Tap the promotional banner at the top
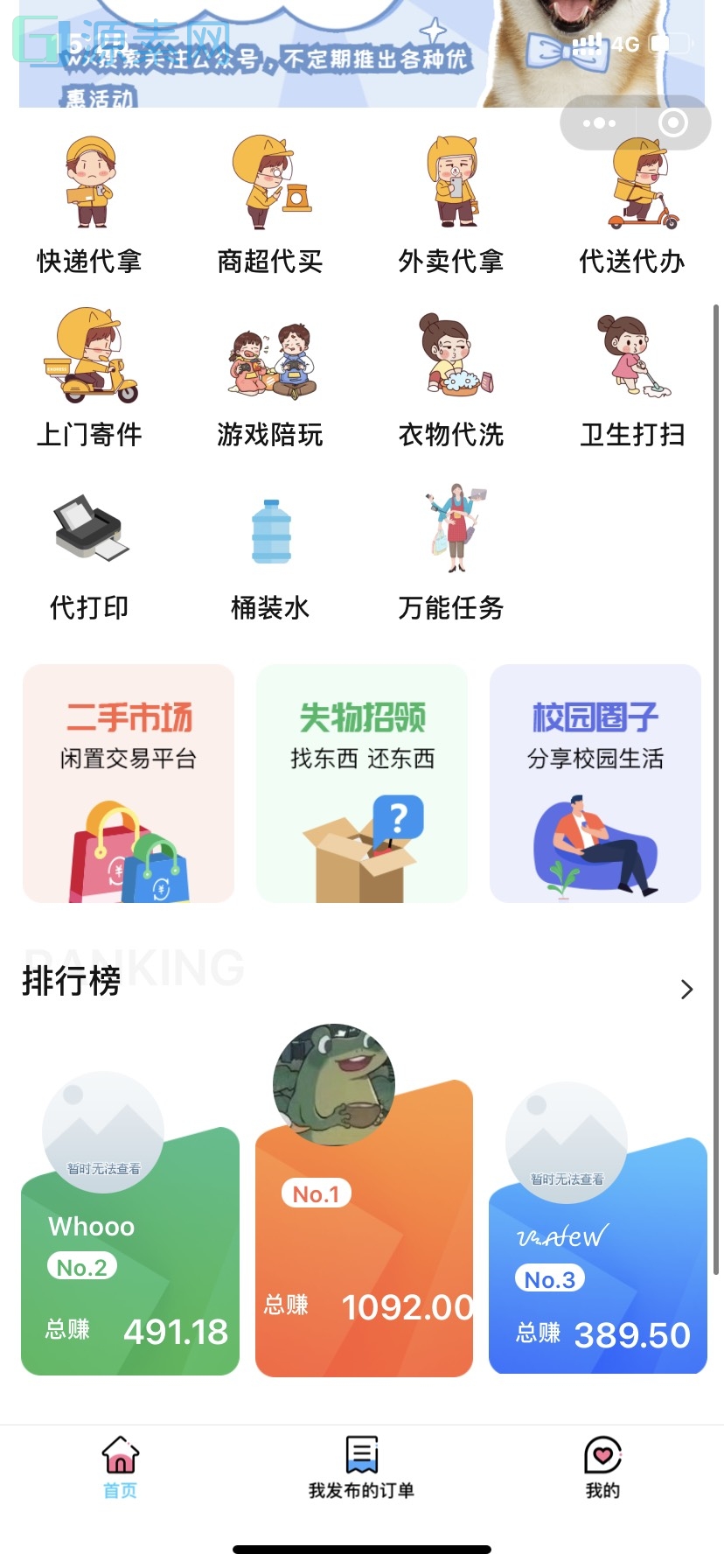 point(362,52)
